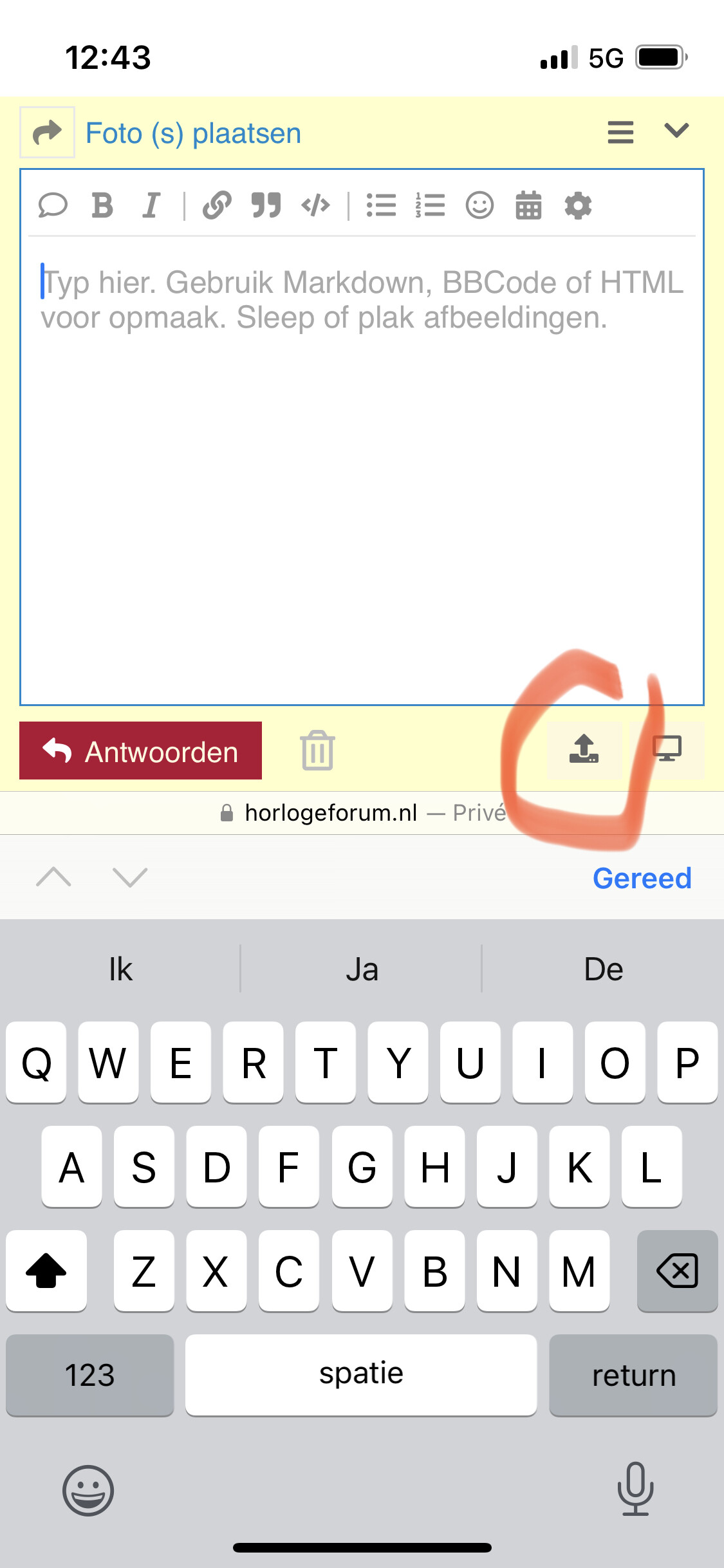Focus the message text area
Image resolution: width=724 pixels, height=1568 pixels.
click(362, 470)
